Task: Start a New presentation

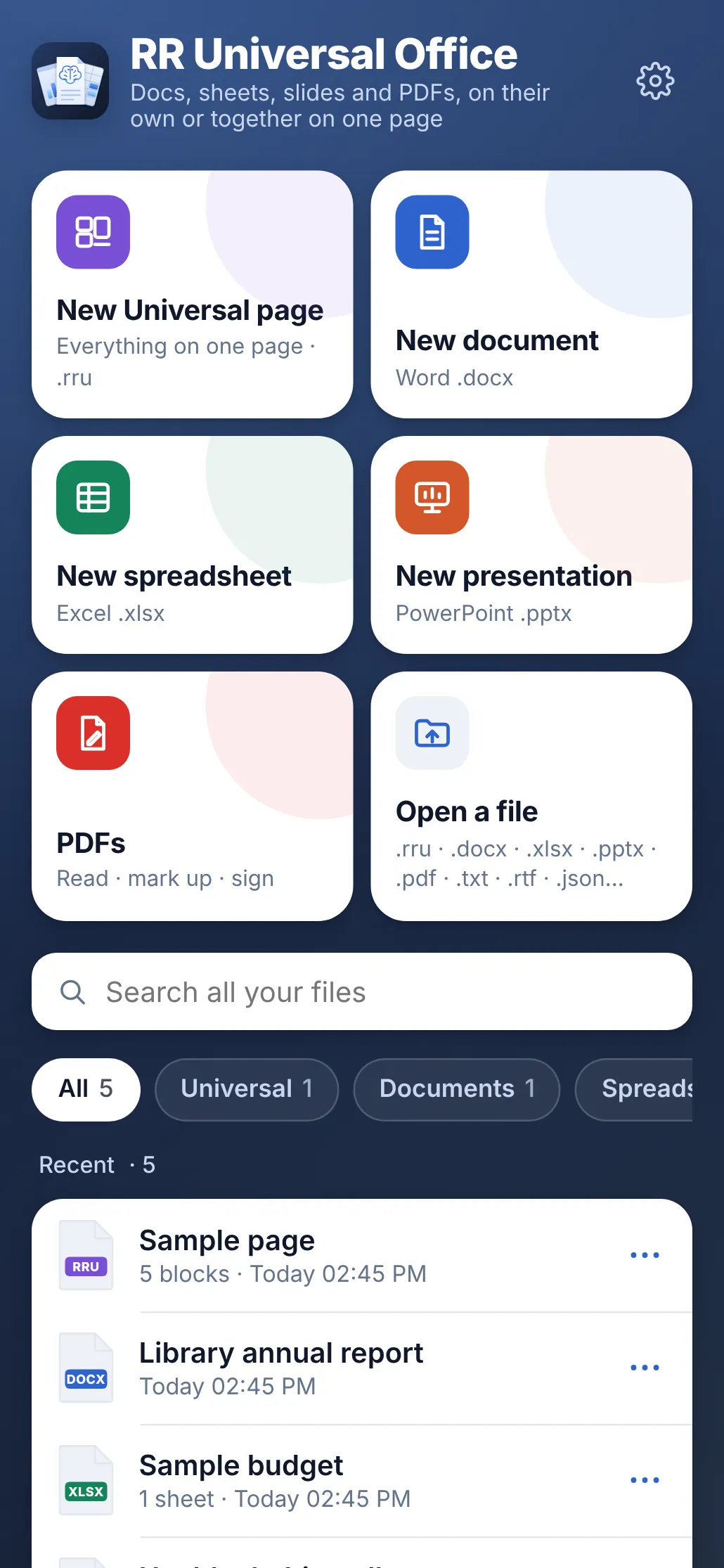Action: pos(531,545)
